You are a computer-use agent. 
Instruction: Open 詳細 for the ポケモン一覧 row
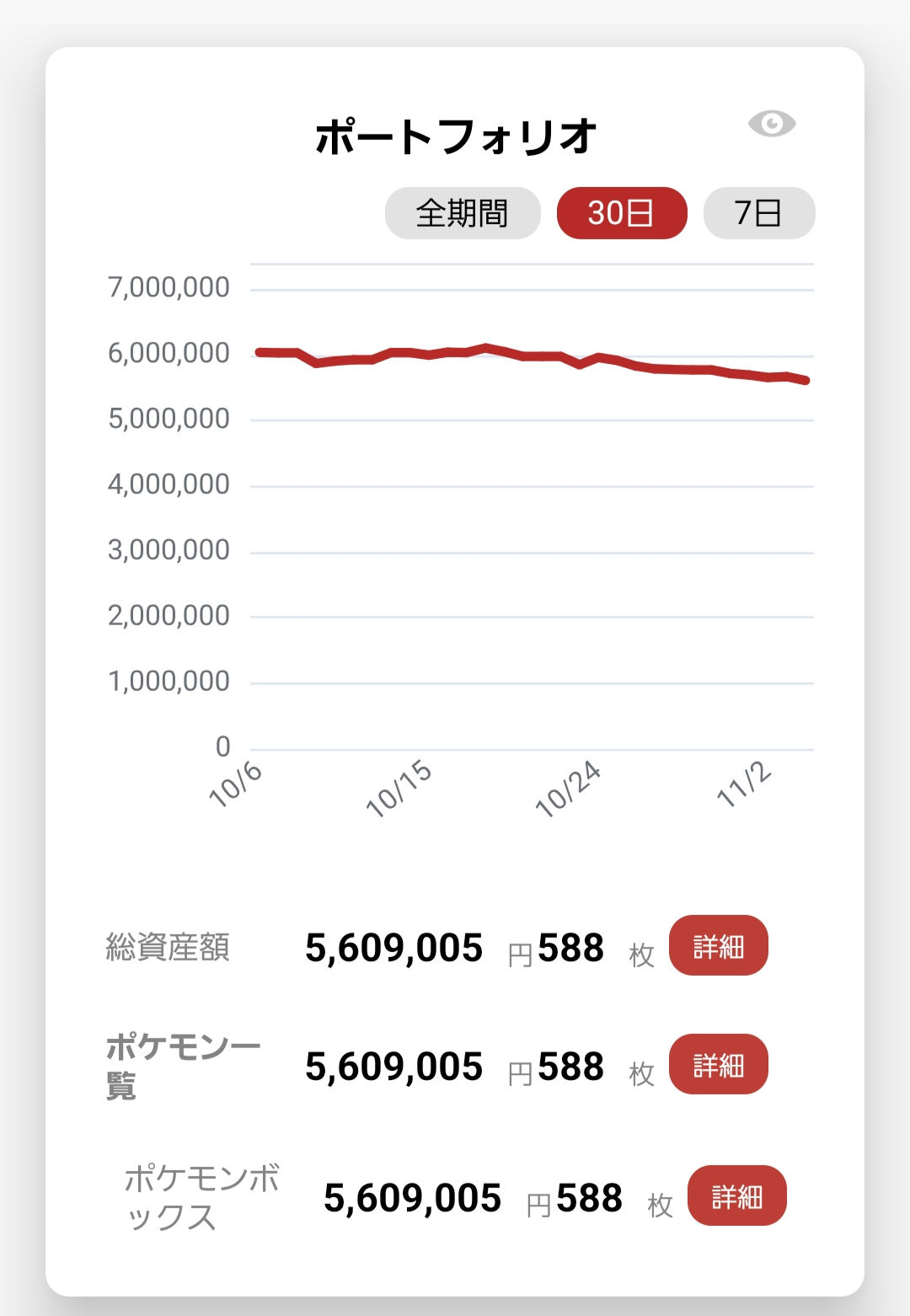(x=719, y=1064)
